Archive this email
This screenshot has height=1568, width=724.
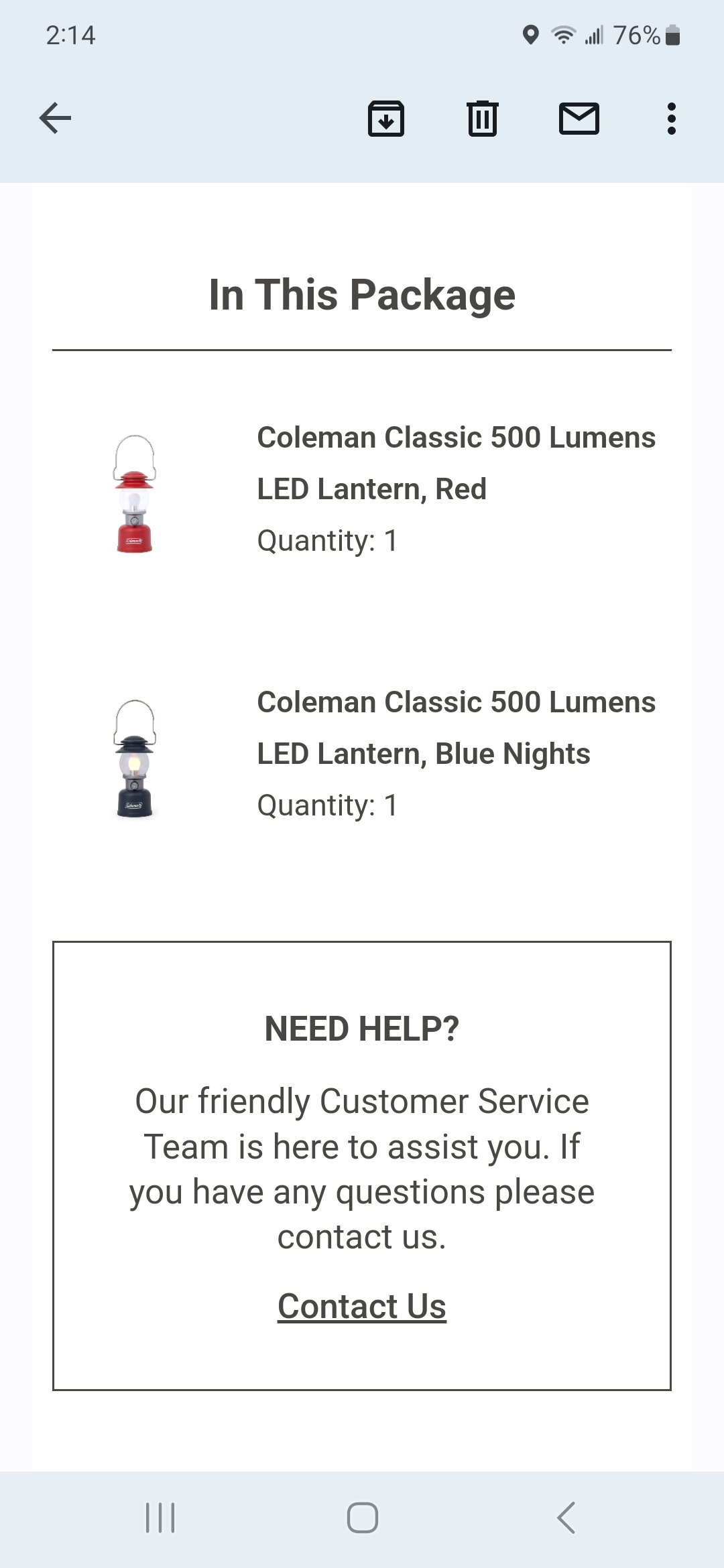pyautogui.click(x=386, y=119)
